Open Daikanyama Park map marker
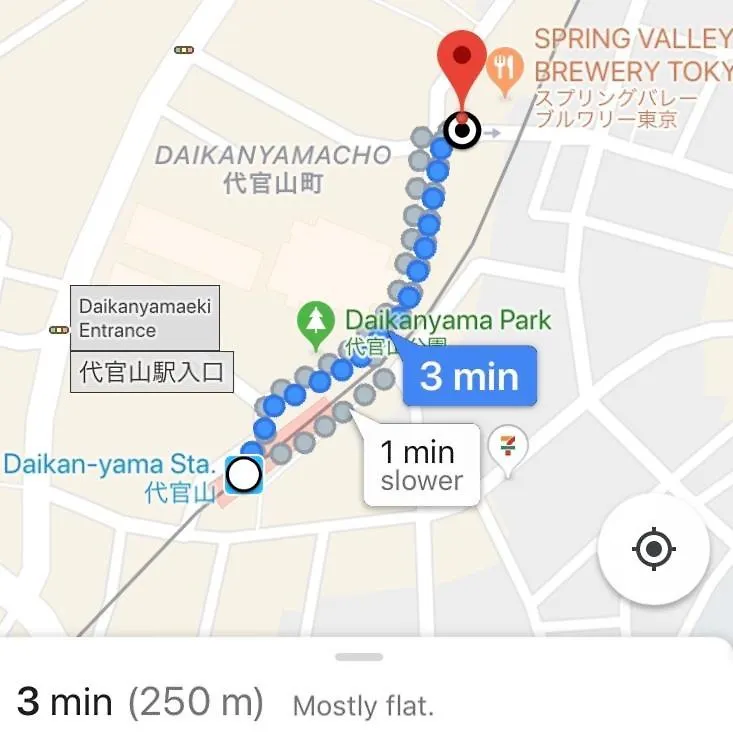733x737 pixels. click(316, 322)
